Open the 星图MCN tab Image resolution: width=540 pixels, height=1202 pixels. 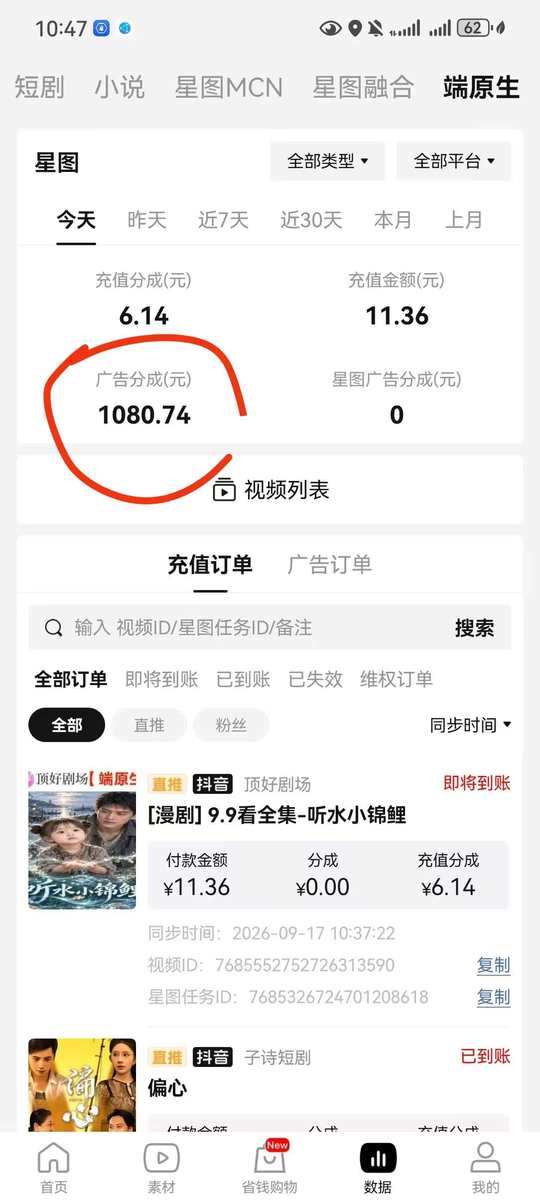(x=228, y=87)
